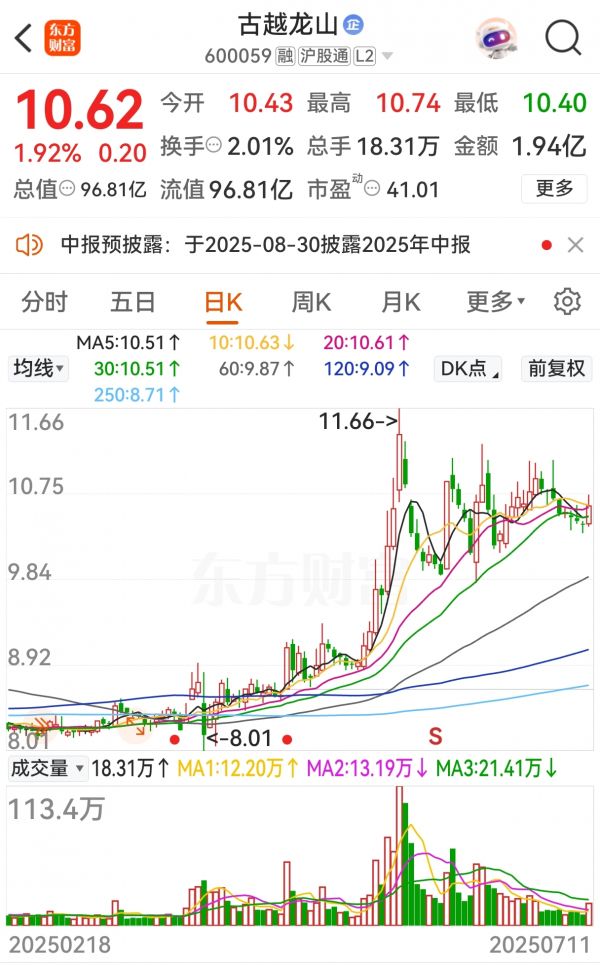This screenshot has height=966, width=600.
Task: Switch to the 周K chart tab
Action: [x=311, y=301]
